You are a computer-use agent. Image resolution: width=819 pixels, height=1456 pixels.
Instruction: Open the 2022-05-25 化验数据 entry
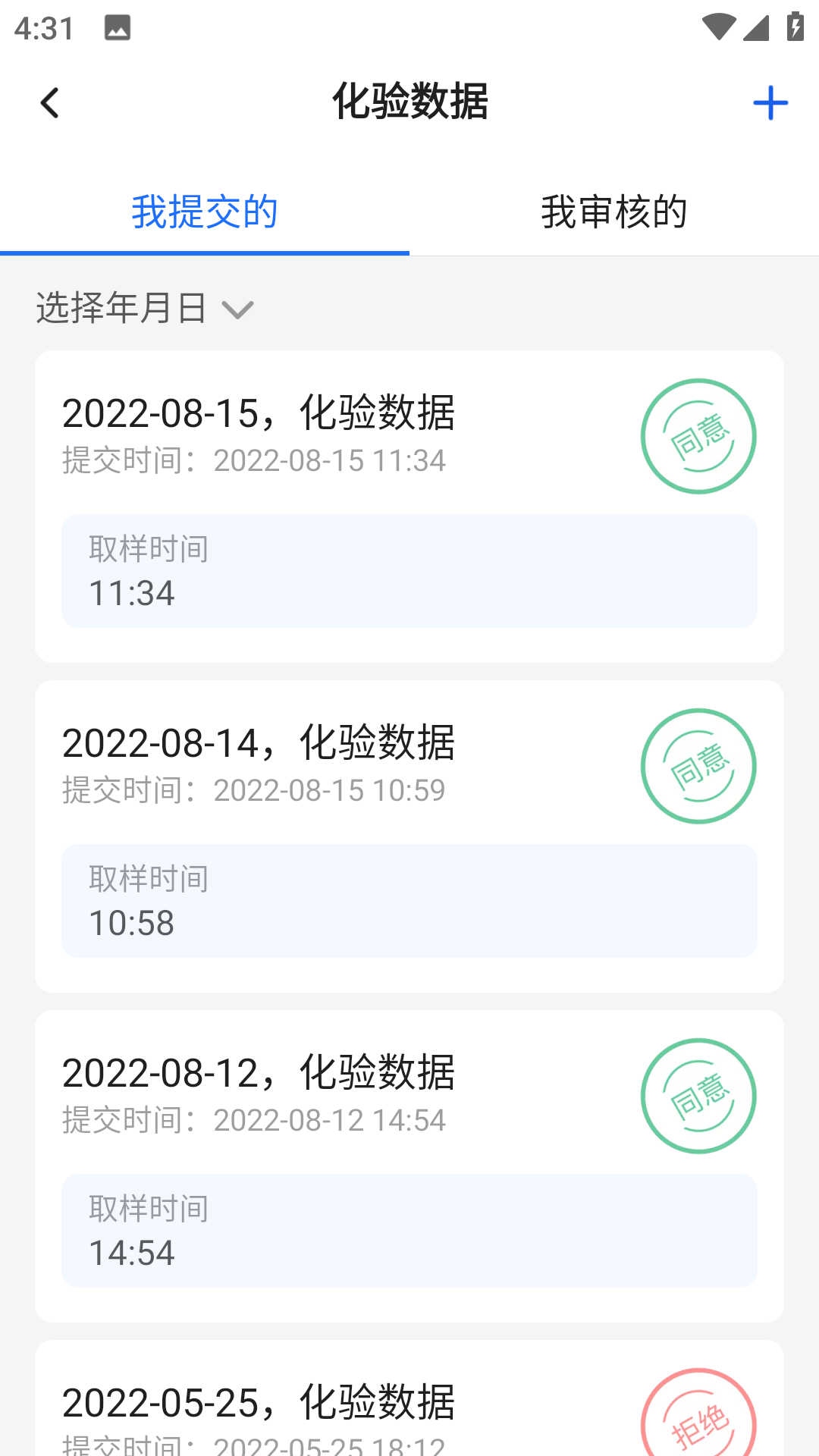(259, 1404)
